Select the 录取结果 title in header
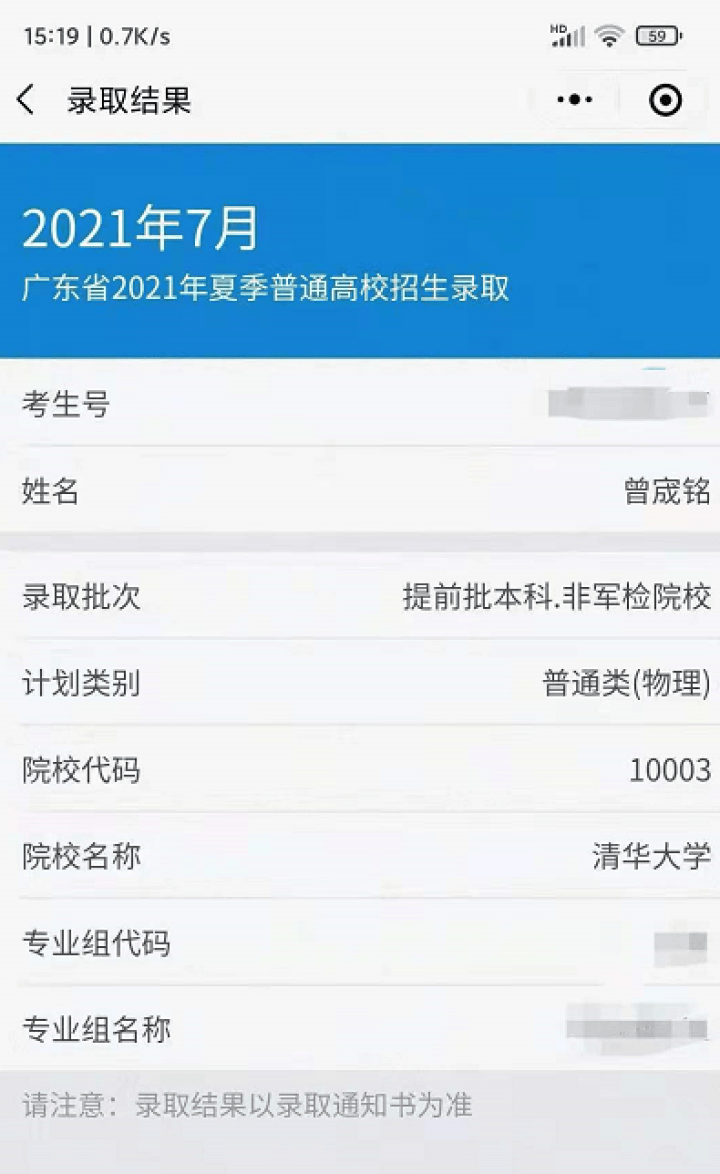Screen dimensions: 720x1174 [x=127, y=100]
